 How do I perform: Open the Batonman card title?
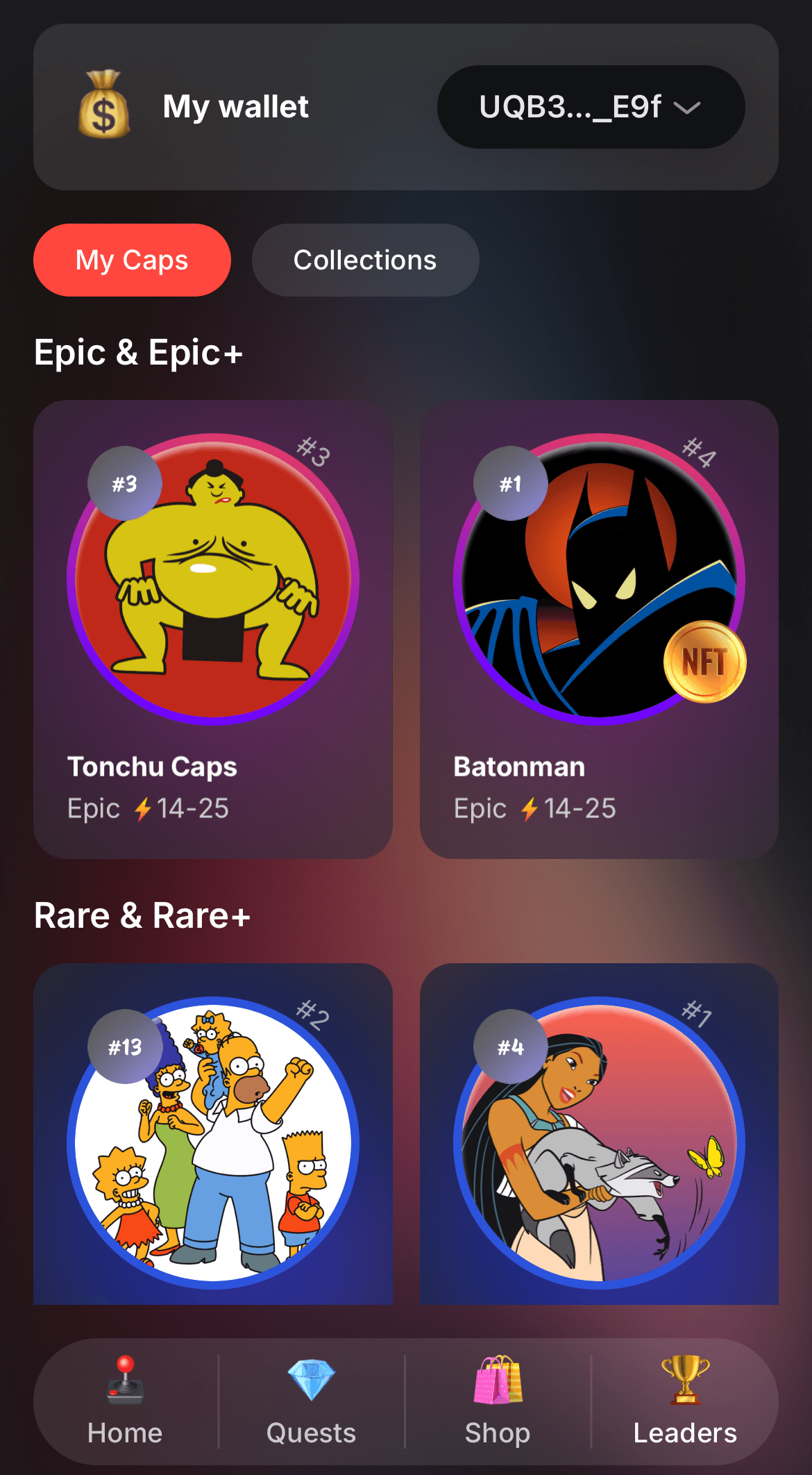519,767
